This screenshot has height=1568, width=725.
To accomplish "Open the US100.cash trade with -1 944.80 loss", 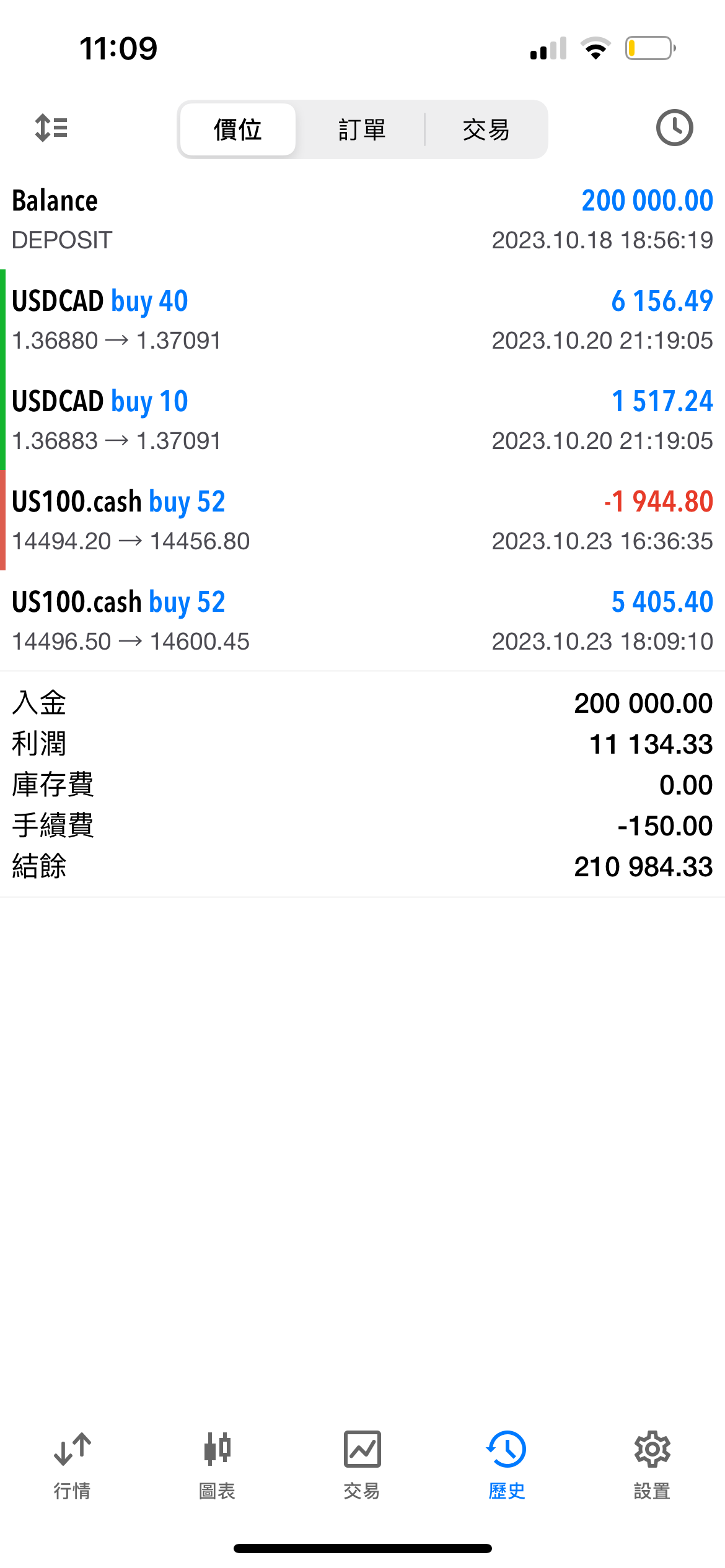I will pos(362,520).
